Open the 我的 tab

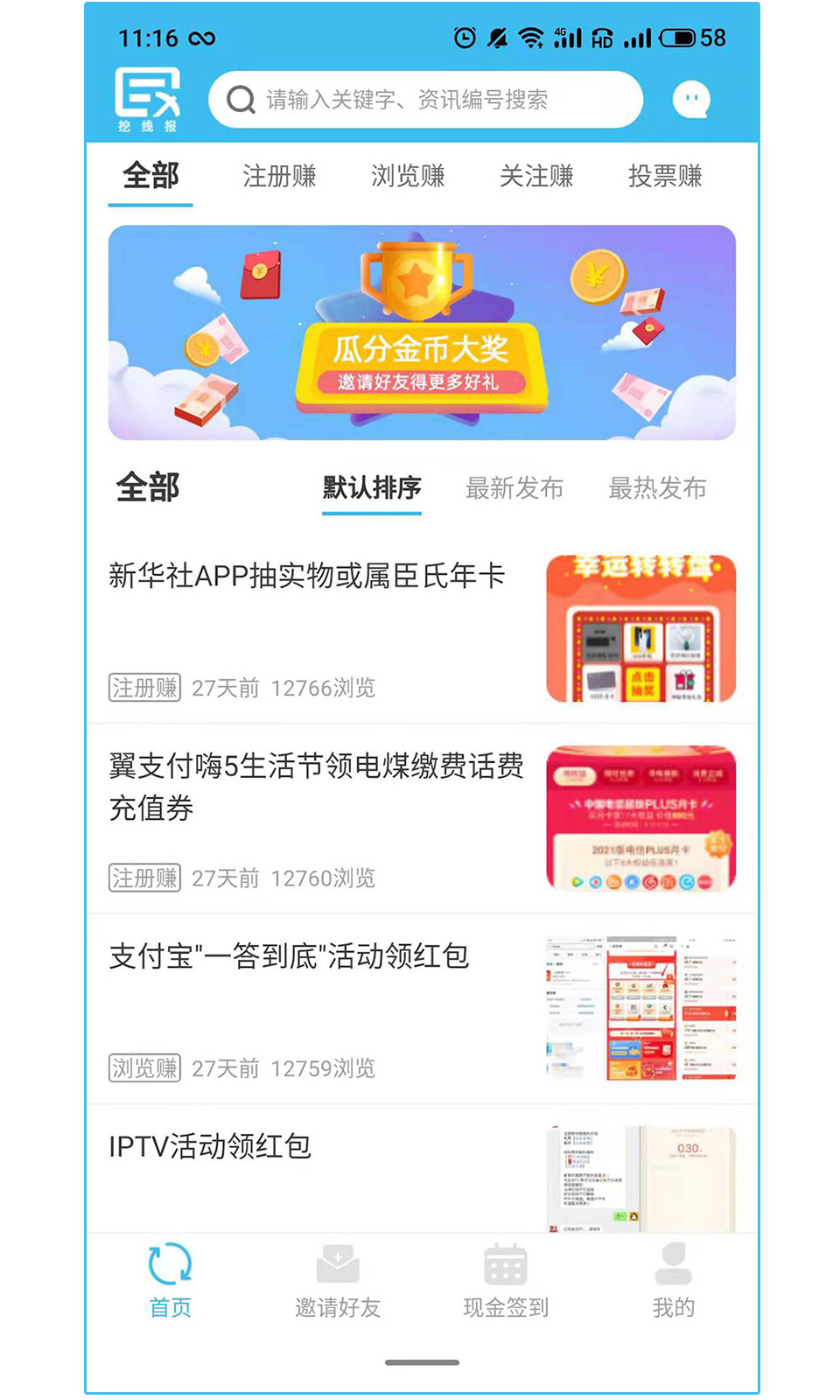pyautogui.click(x=673, y=1281)
